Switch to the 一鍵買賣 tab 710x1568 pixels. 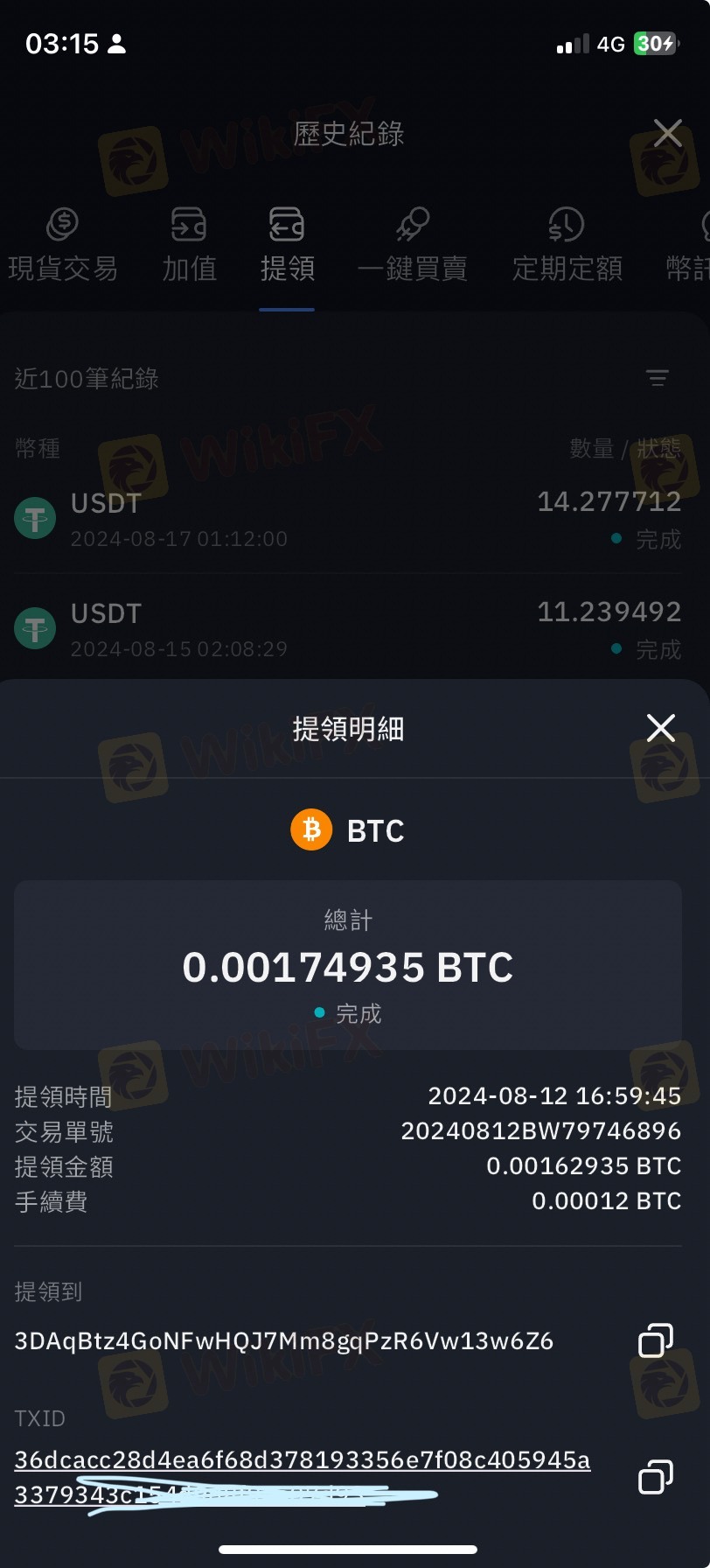click(x=413, y=246)
